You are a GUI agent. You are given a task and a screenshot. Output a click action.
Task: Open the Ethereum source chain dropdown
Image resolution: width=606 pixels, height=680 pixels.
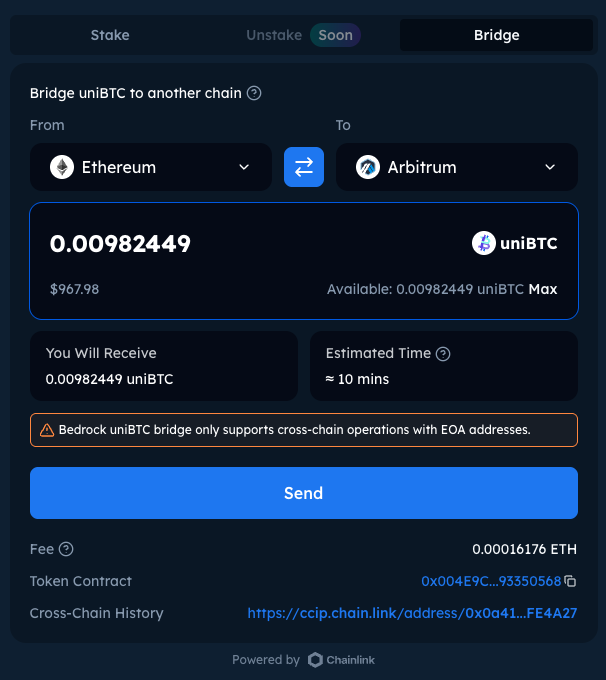151,167
